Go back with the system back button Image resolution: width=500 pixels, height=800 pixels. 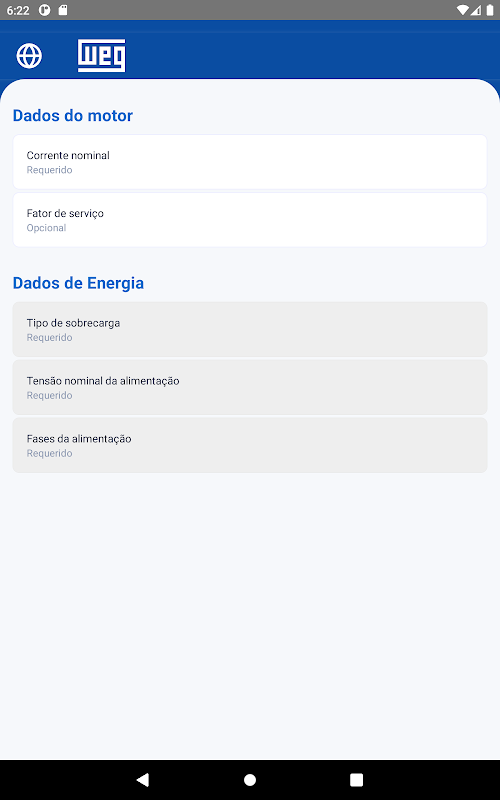[x=143, y=779]
